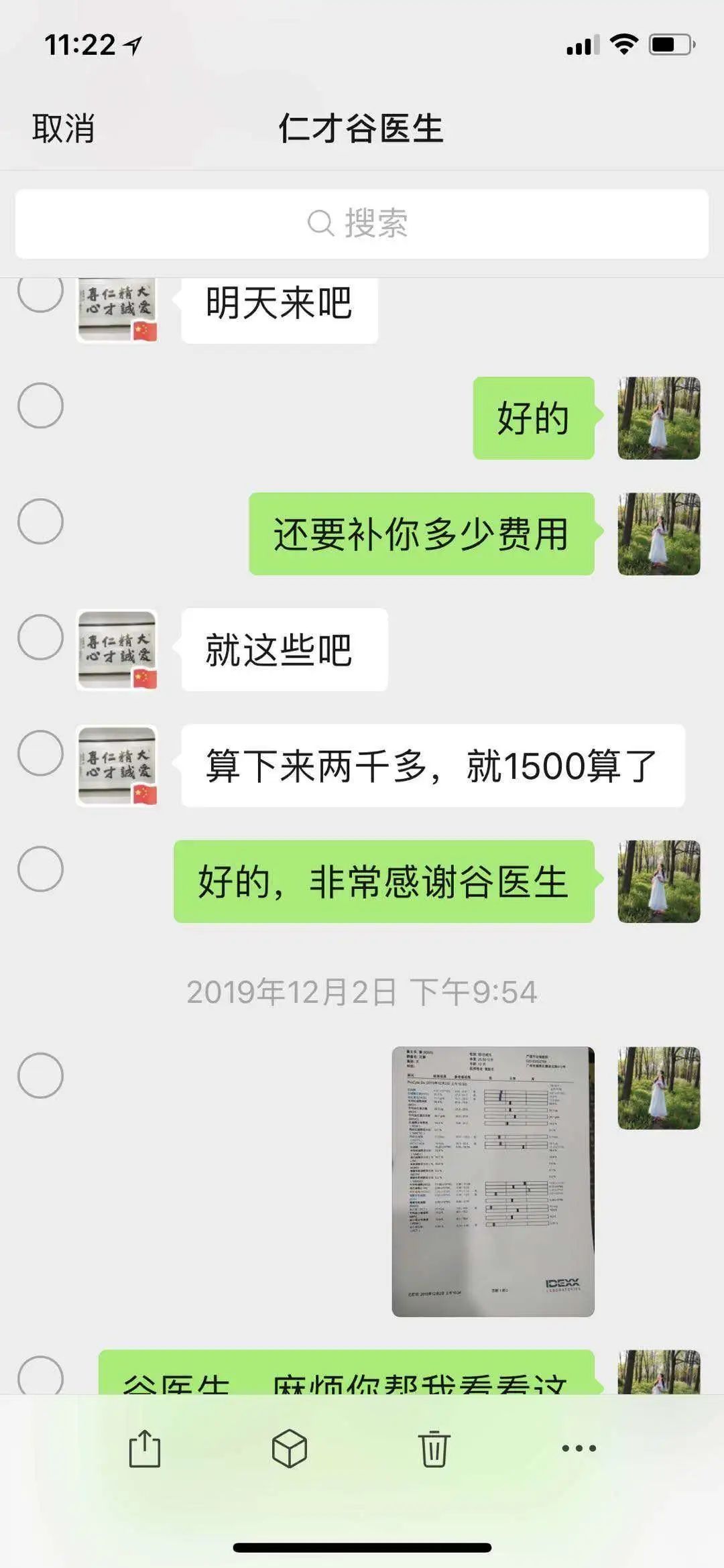The image size is (724, 1568).
Task: Check the message 算下来两千多，就1500算了
Action: 40,753
